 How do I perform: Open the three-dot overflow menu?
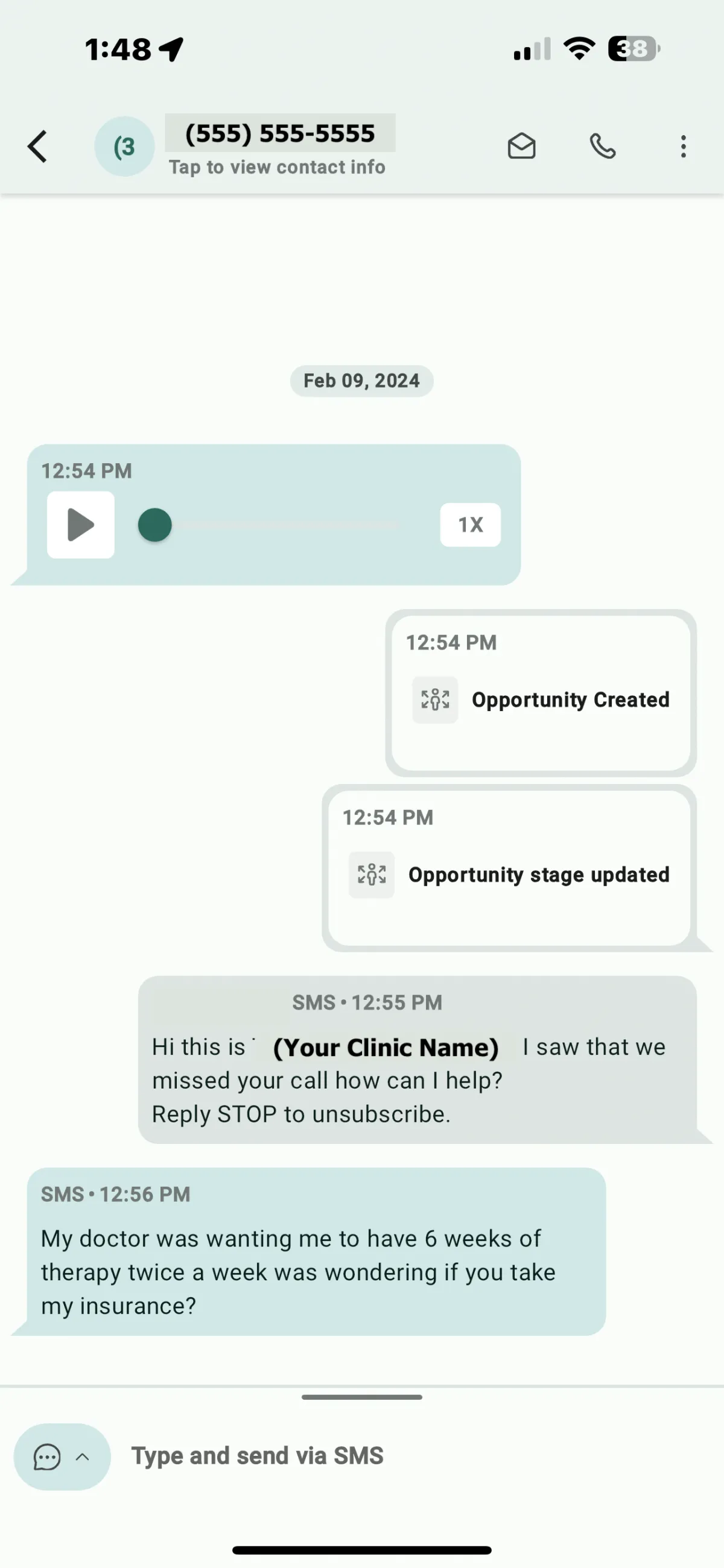(683, 147)
